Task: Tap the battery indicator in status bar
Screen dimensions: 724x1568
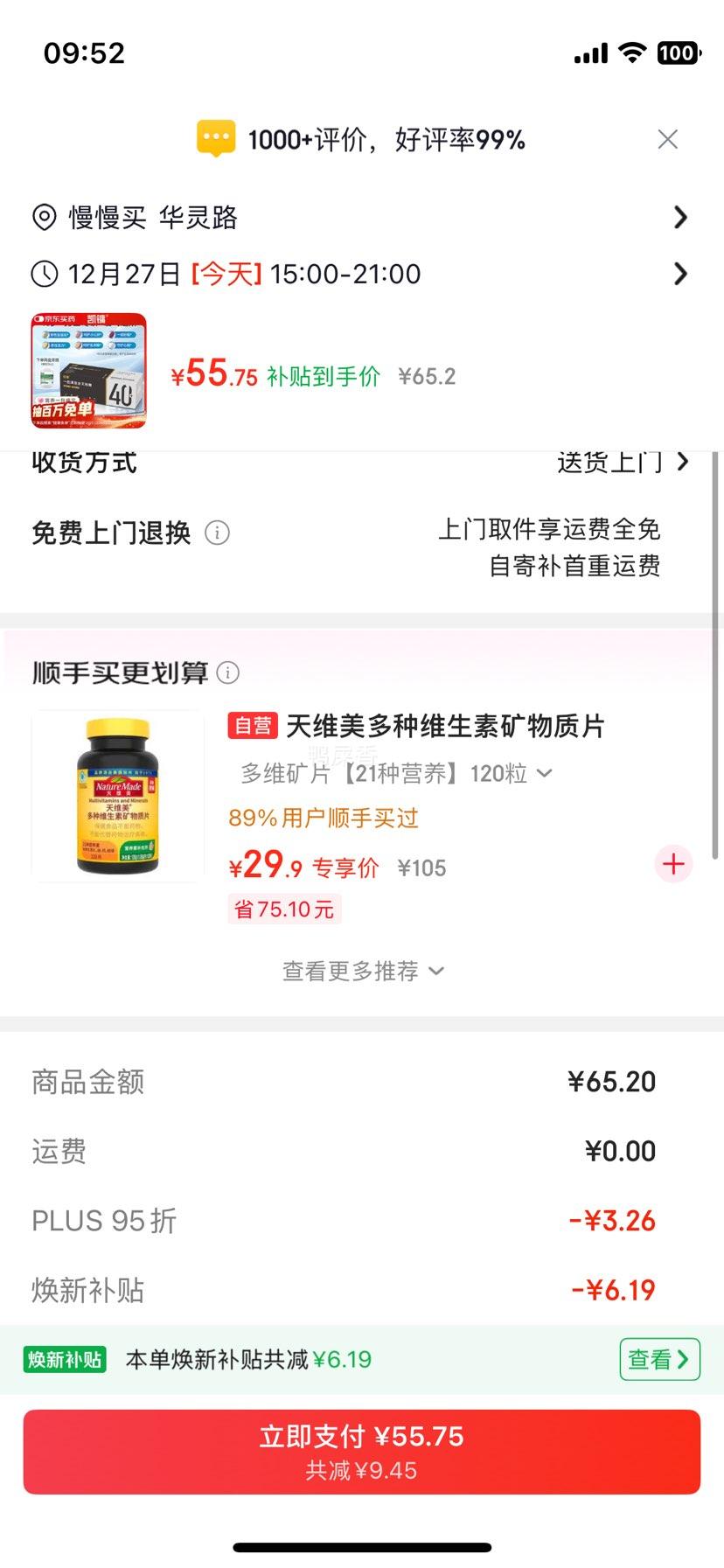Action: point(678,53)
